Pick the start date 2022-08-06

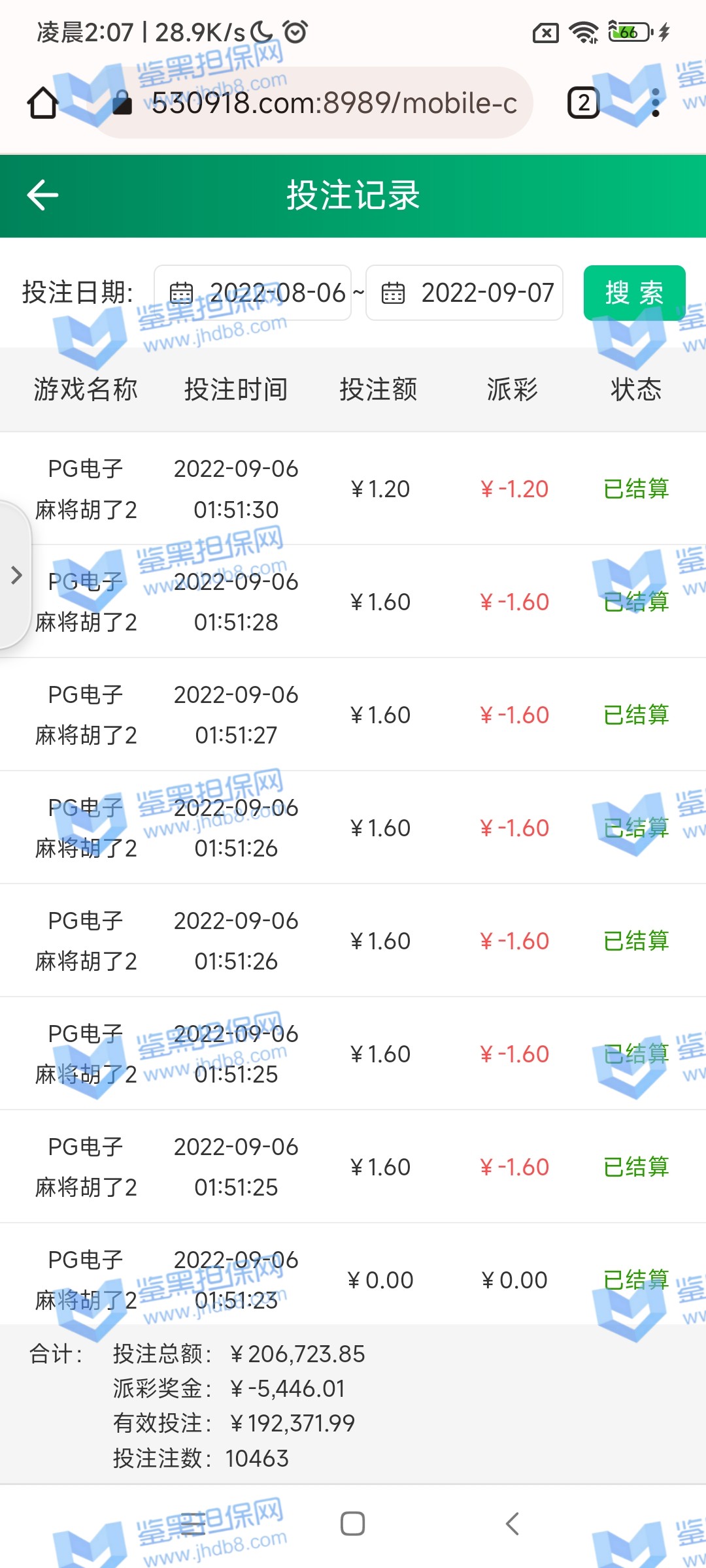254,293
